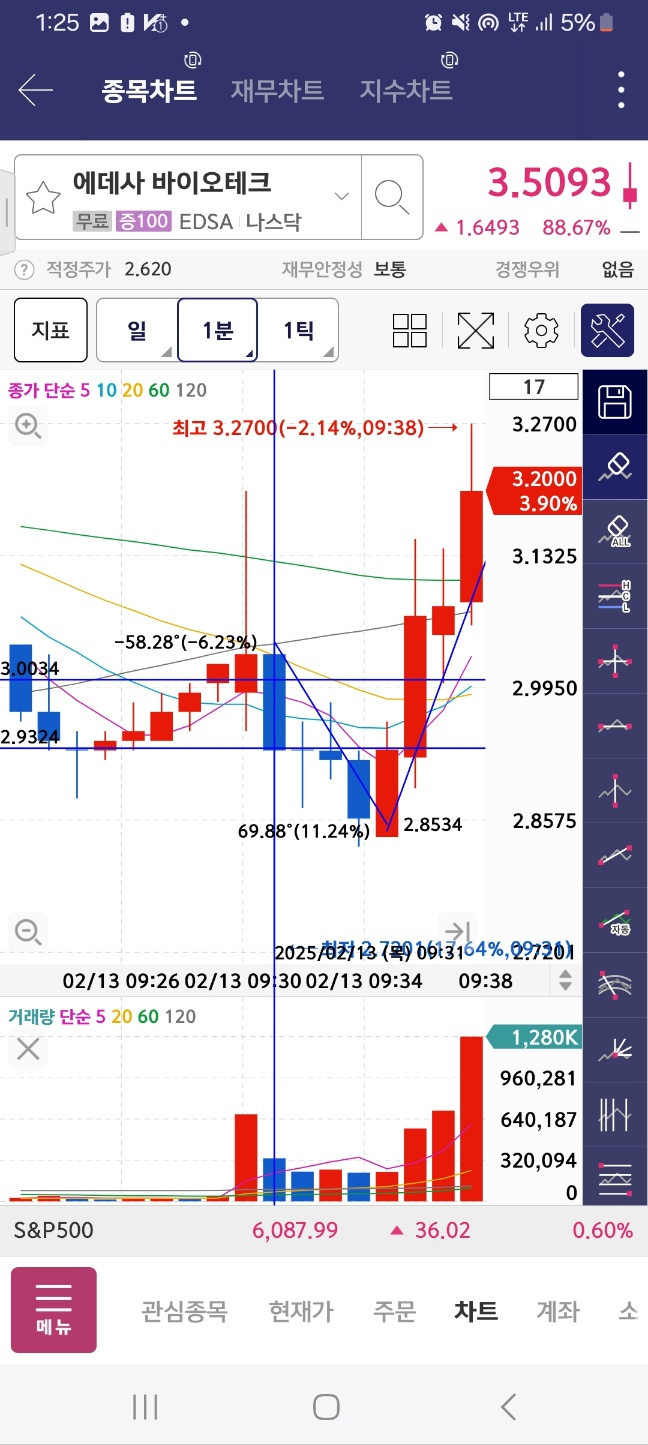Open the three-dot overflow menu
The width and height of the screenshot is (648, 1445).
621,90
